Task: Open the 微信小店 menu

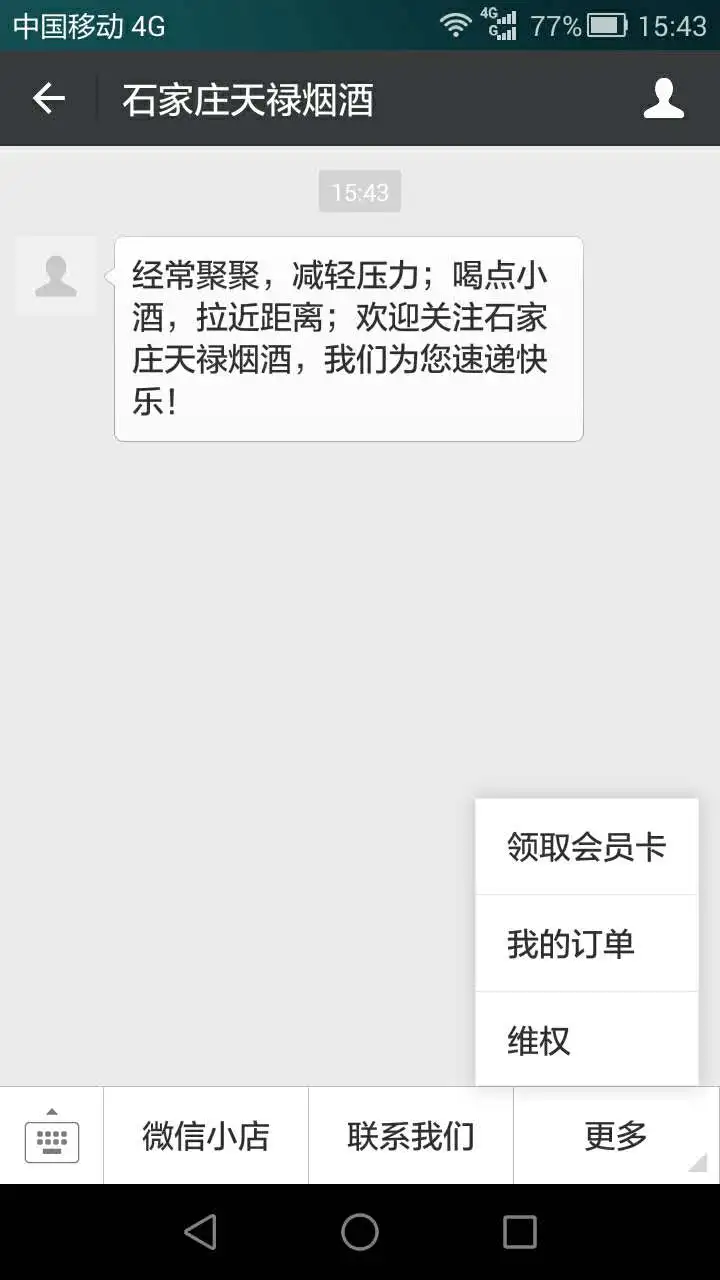Action: click(x=206, y=1136)
